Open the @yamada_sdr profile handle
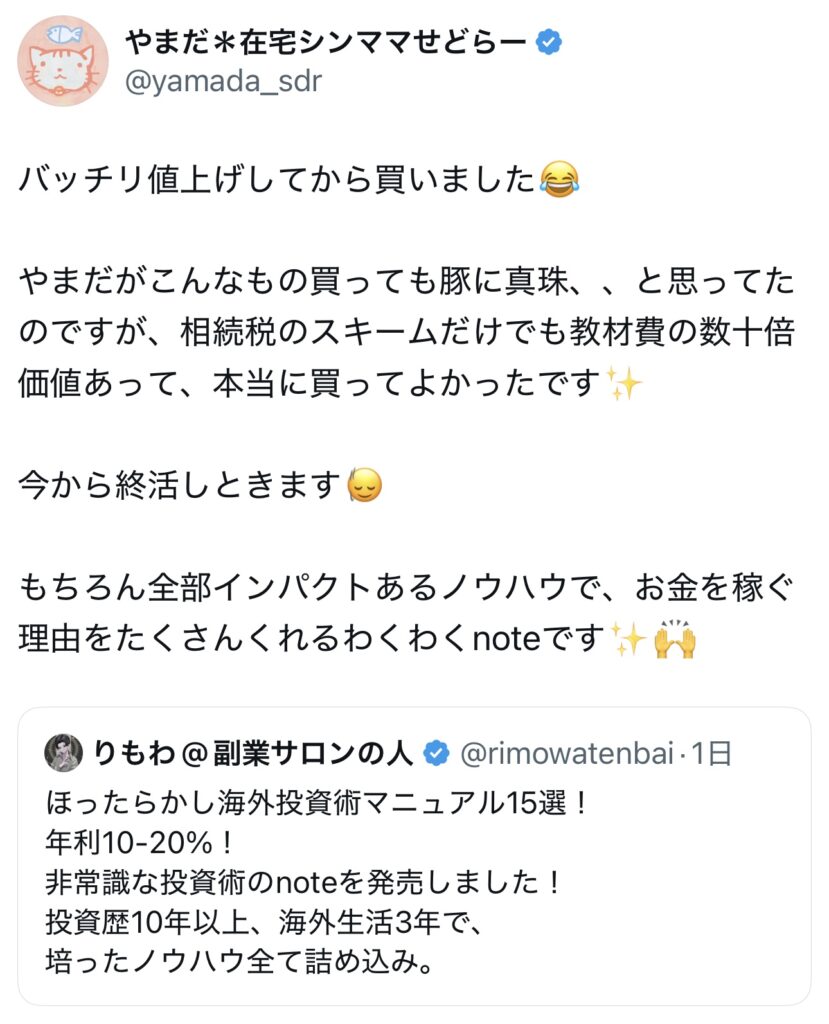The height and width of the screenshot is (1024, 829). (x=222, y=82)
